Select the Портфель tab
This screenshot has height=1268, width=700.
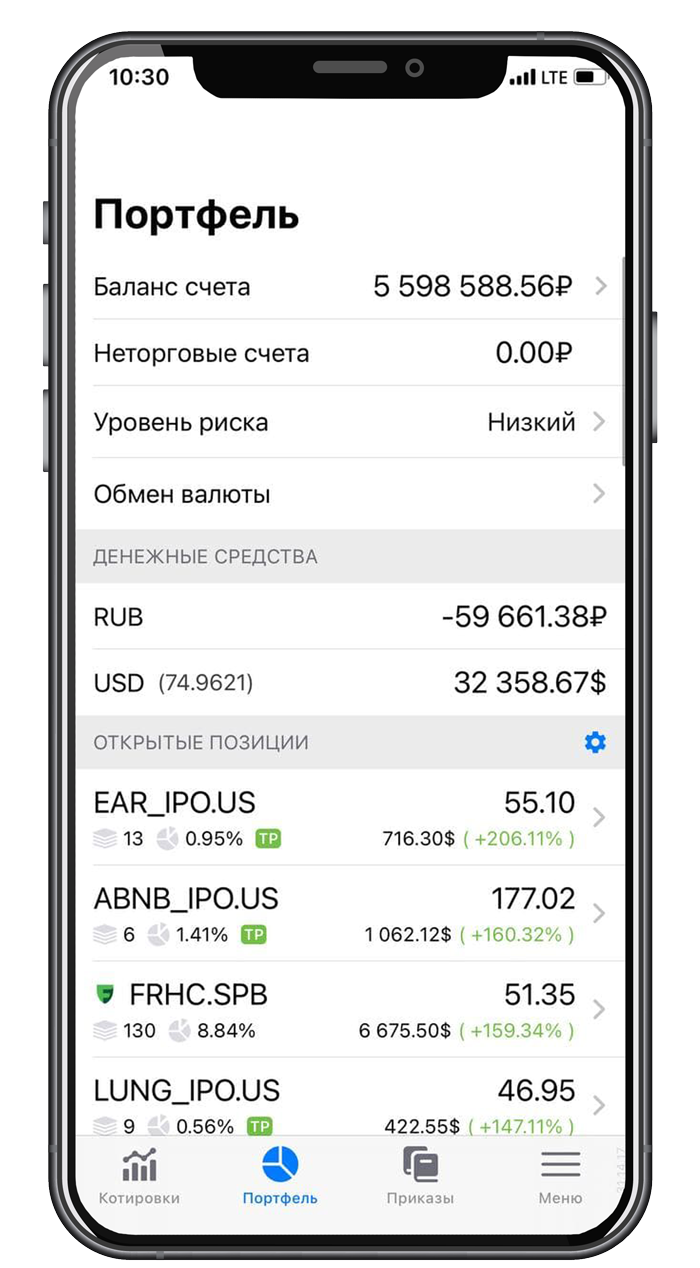[280, 1177]
